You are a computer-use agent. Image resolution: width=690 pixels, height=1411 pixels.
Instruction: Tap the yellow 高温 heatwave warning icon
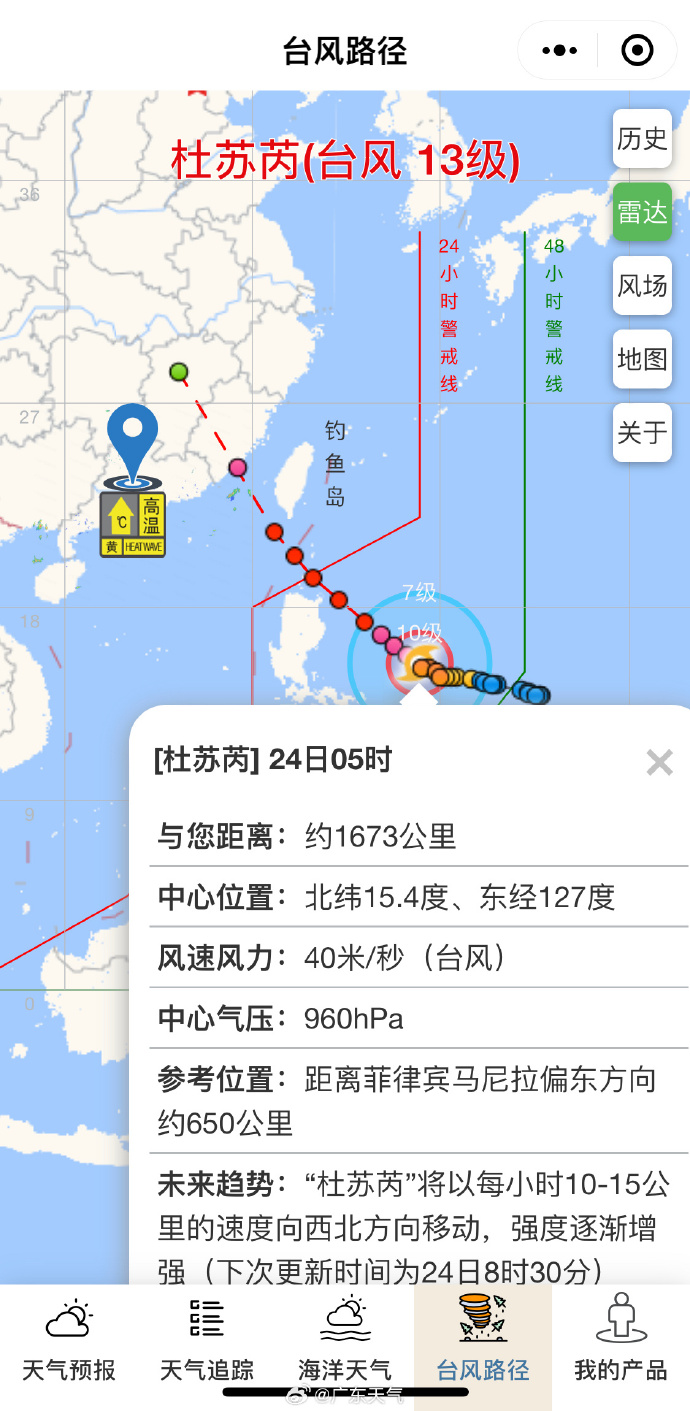click(133, 524)
